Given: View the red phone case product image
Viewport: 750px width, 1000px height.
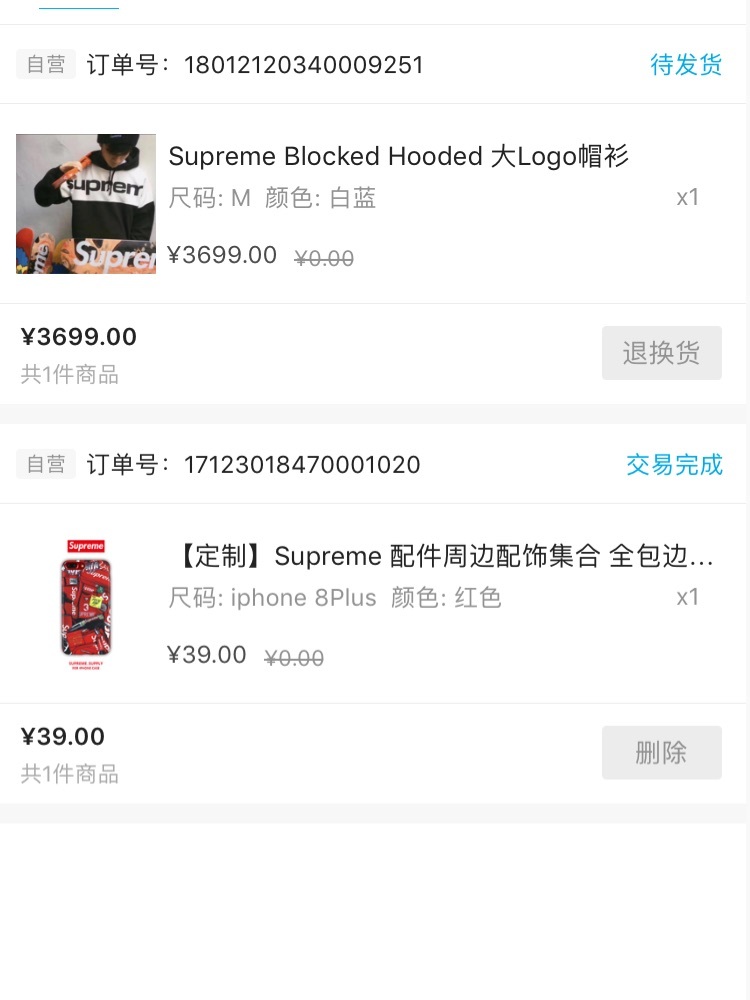Looking at the screenshot, I should [86, 604].
